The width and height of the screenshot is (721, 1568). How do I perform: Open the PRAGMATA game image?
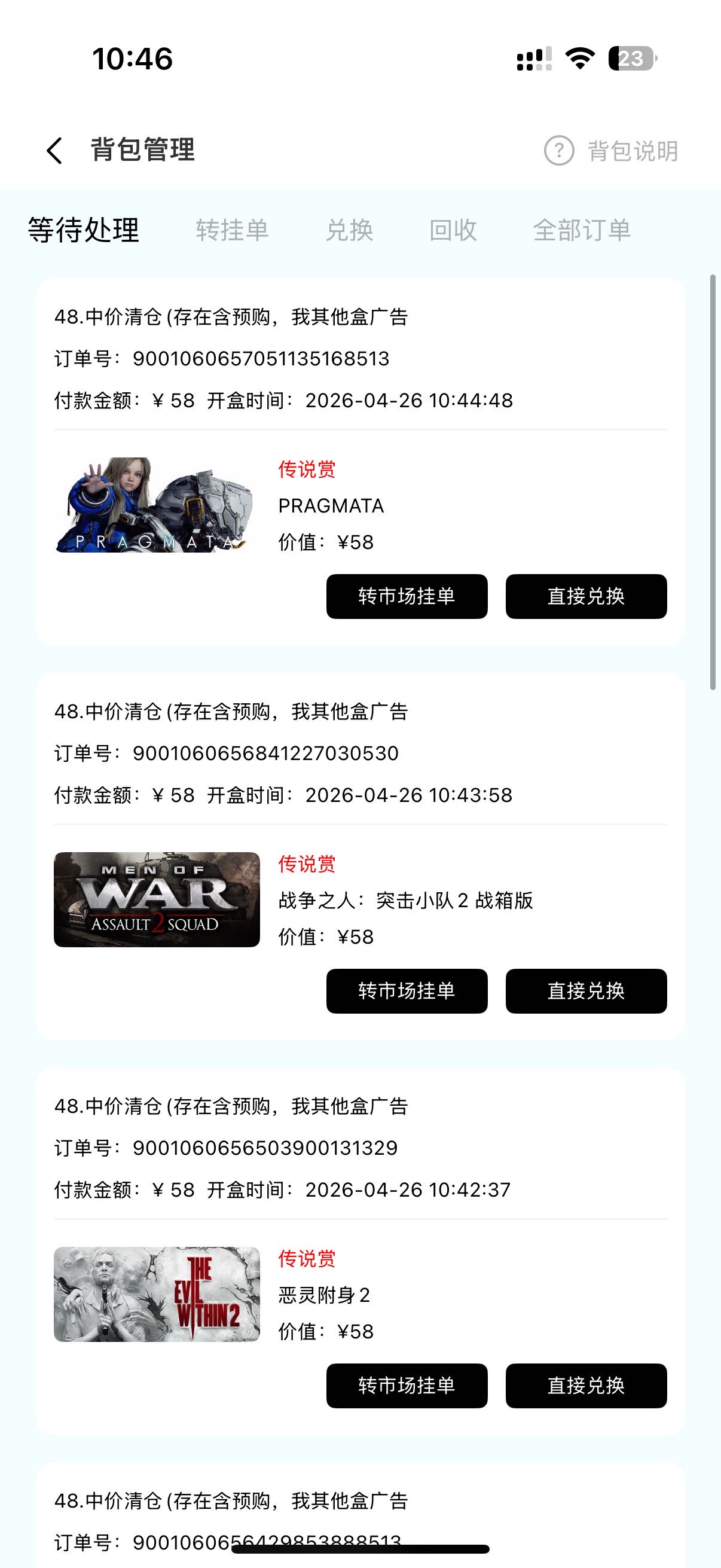coord(157,505)
